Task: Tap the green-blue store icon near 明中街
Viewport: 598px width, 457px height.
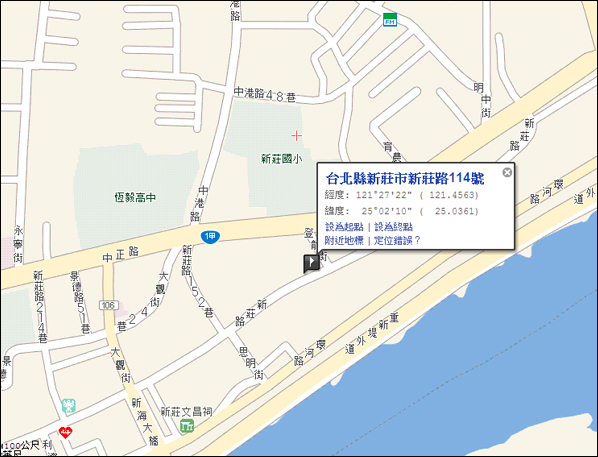Action: click(390, 19)
